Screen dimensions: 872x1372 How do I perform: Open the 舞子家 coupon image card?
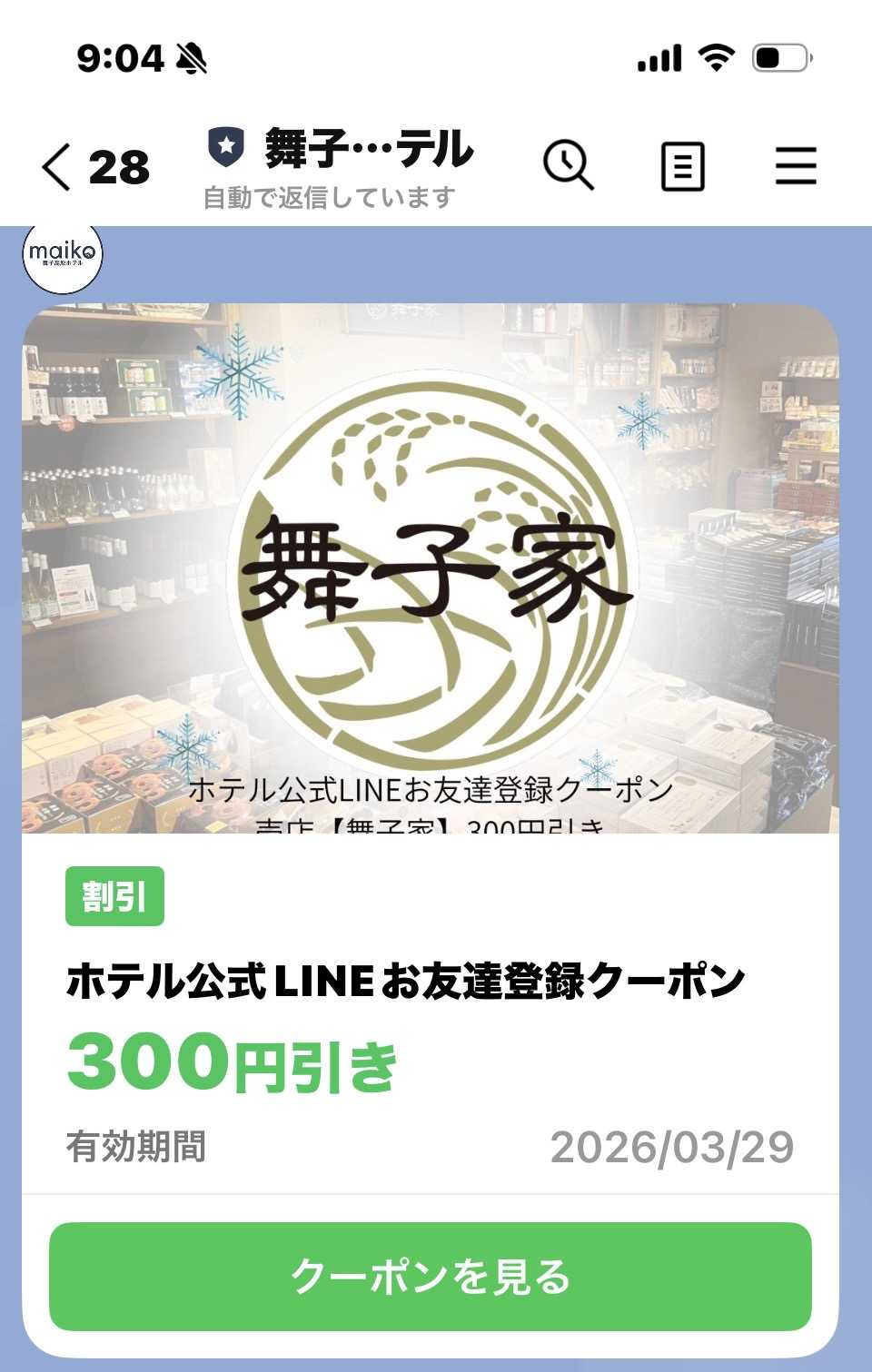point(430,568)
